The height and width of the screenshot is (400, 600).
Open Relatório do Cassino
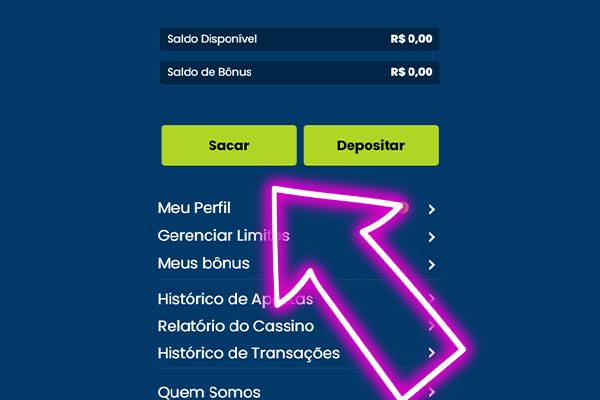click(x=236, y=326)
